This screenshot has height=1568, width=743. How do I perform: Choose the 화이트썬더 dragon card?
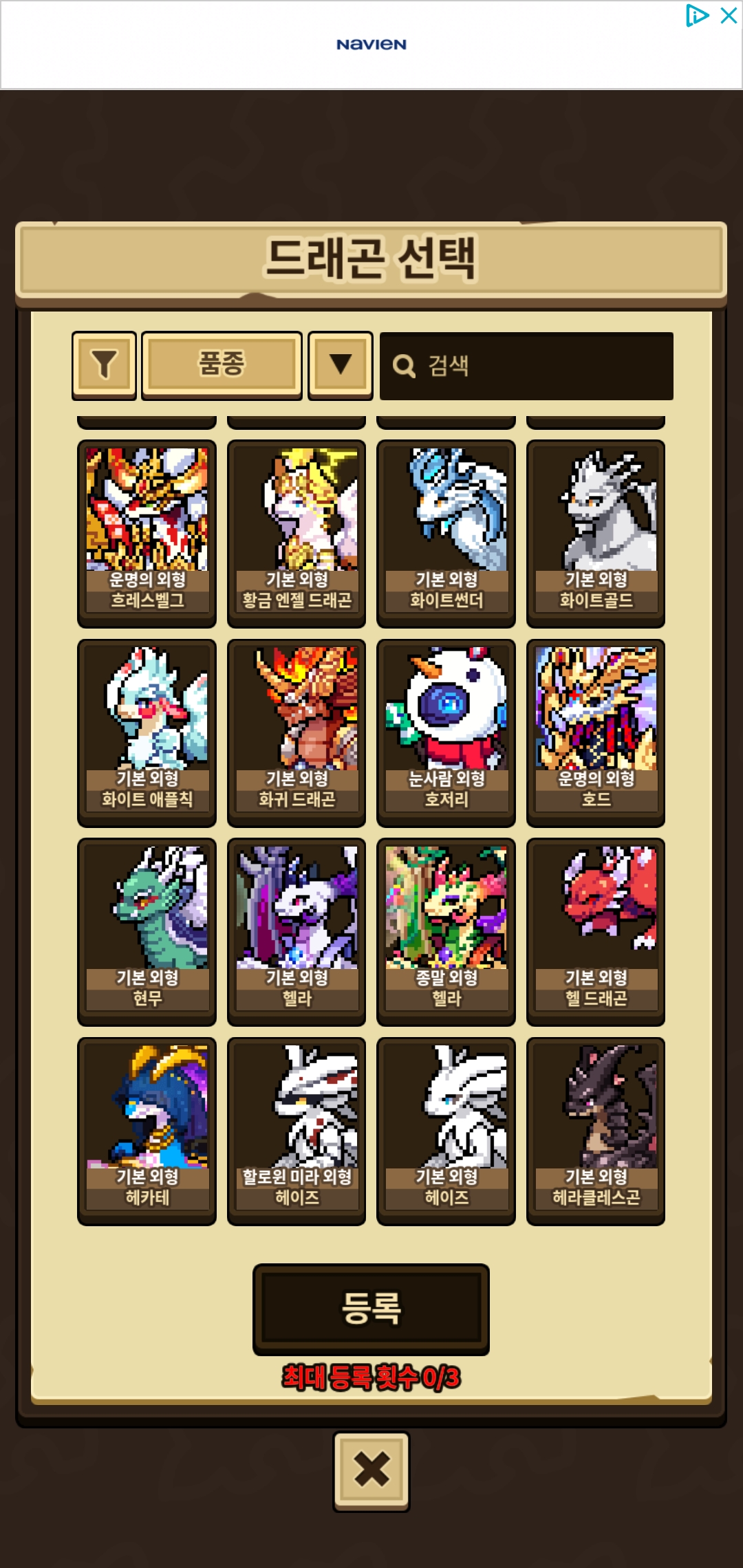[x=446, y=533]
